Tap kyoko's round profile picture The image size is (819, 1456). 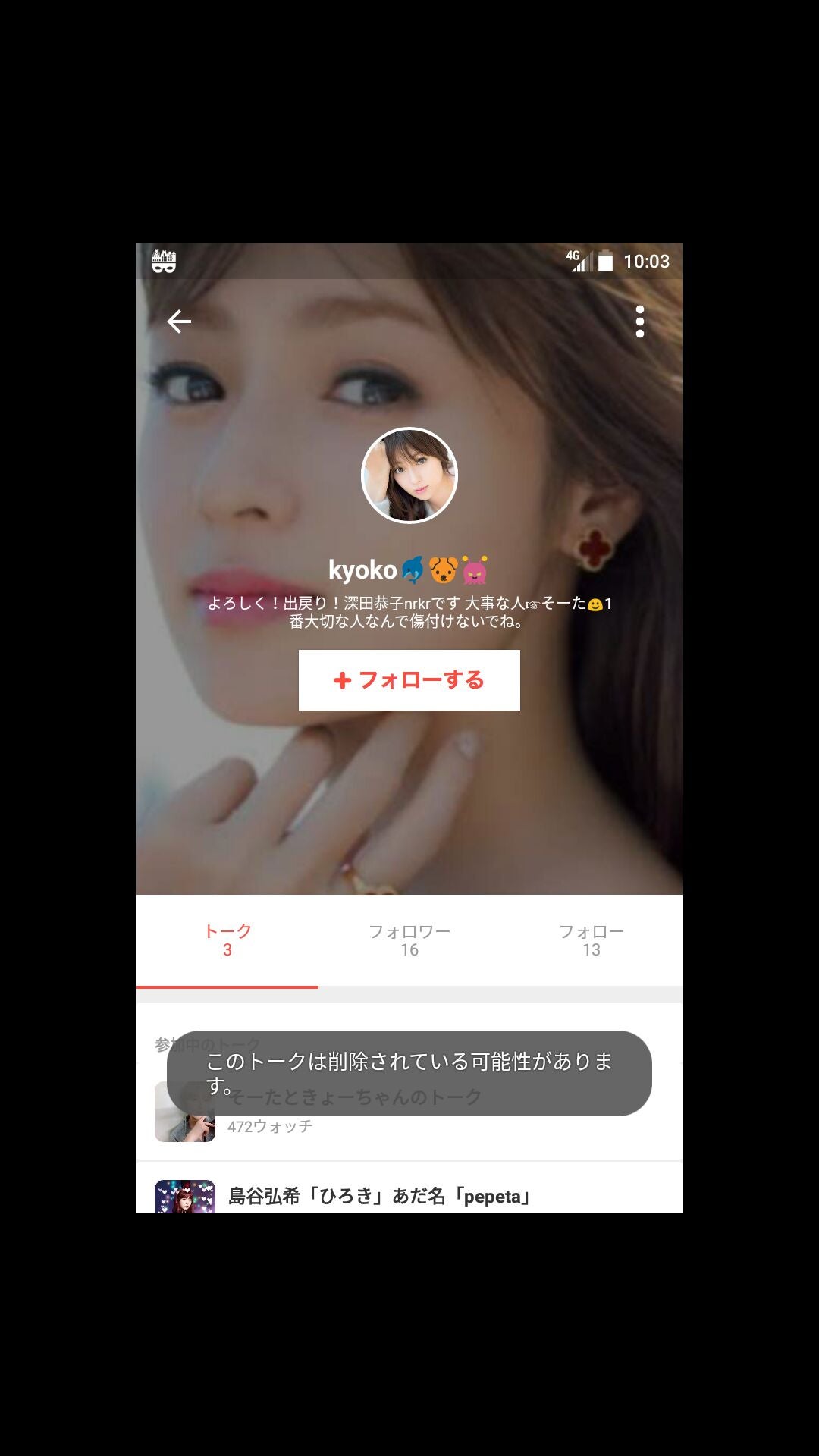(409, 475)
